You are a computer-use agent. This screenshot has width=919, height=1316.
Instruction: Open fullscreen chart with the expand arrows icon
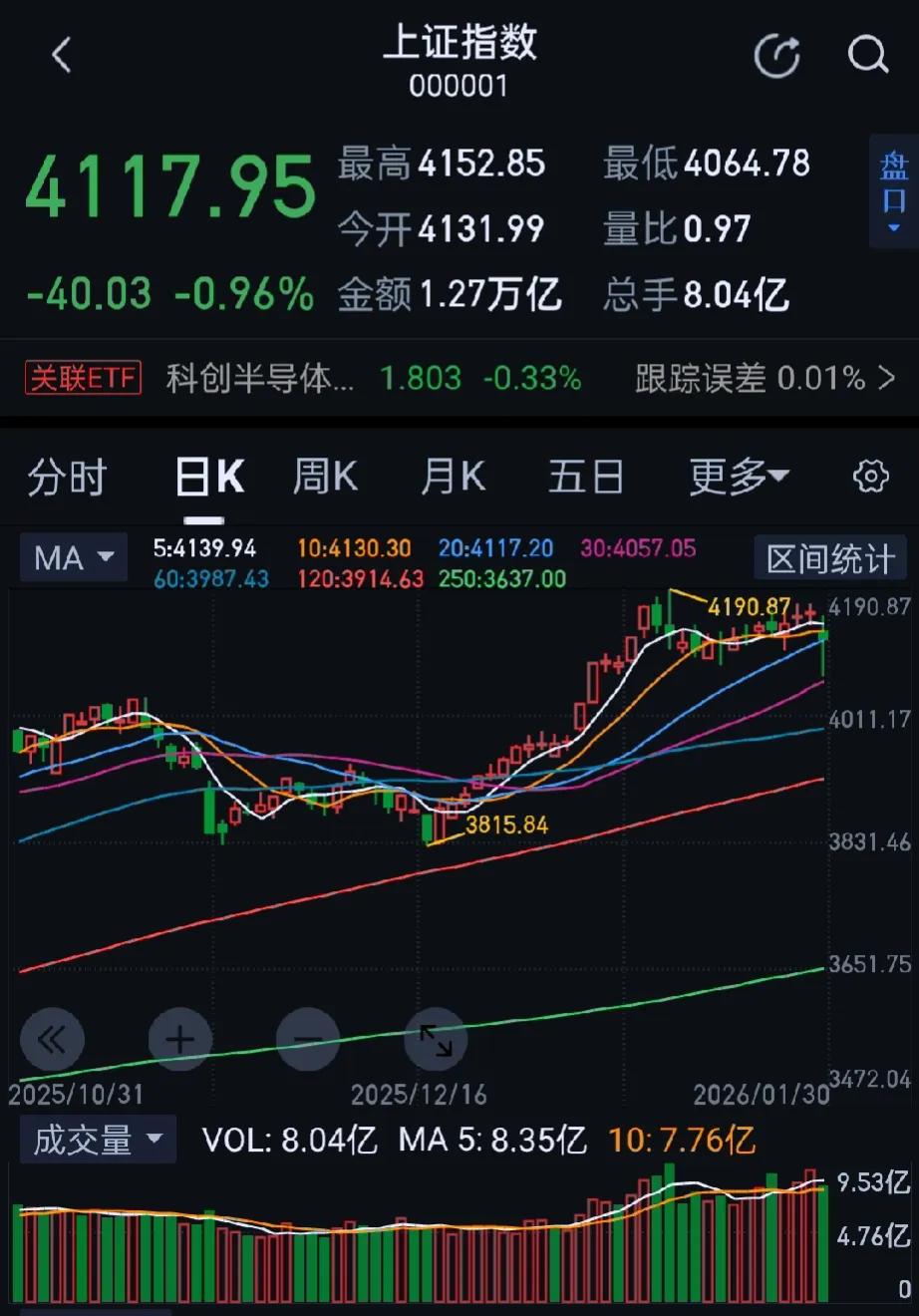tap(436, 1040)
